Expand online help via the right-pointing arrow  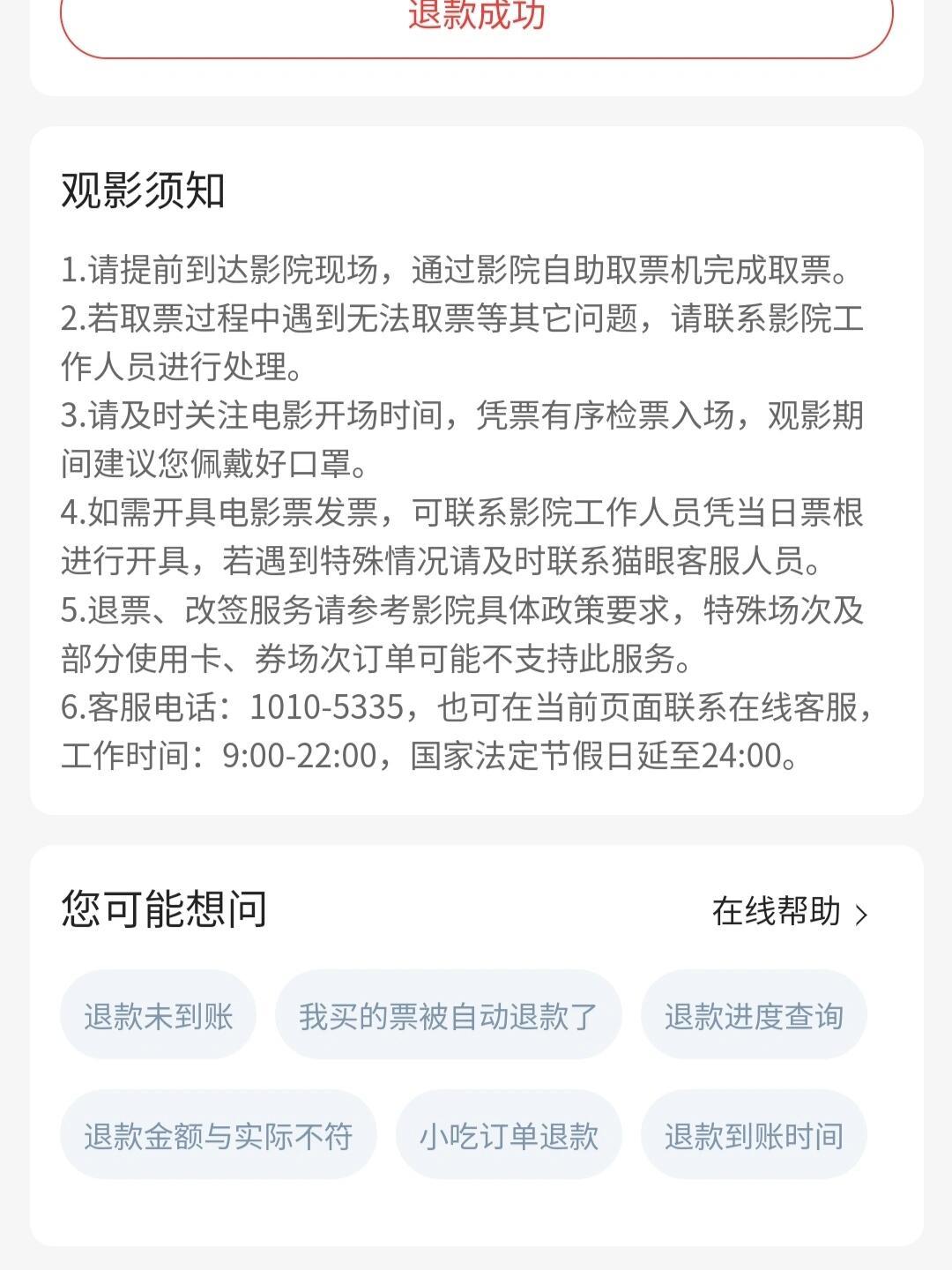coord(859,915)
